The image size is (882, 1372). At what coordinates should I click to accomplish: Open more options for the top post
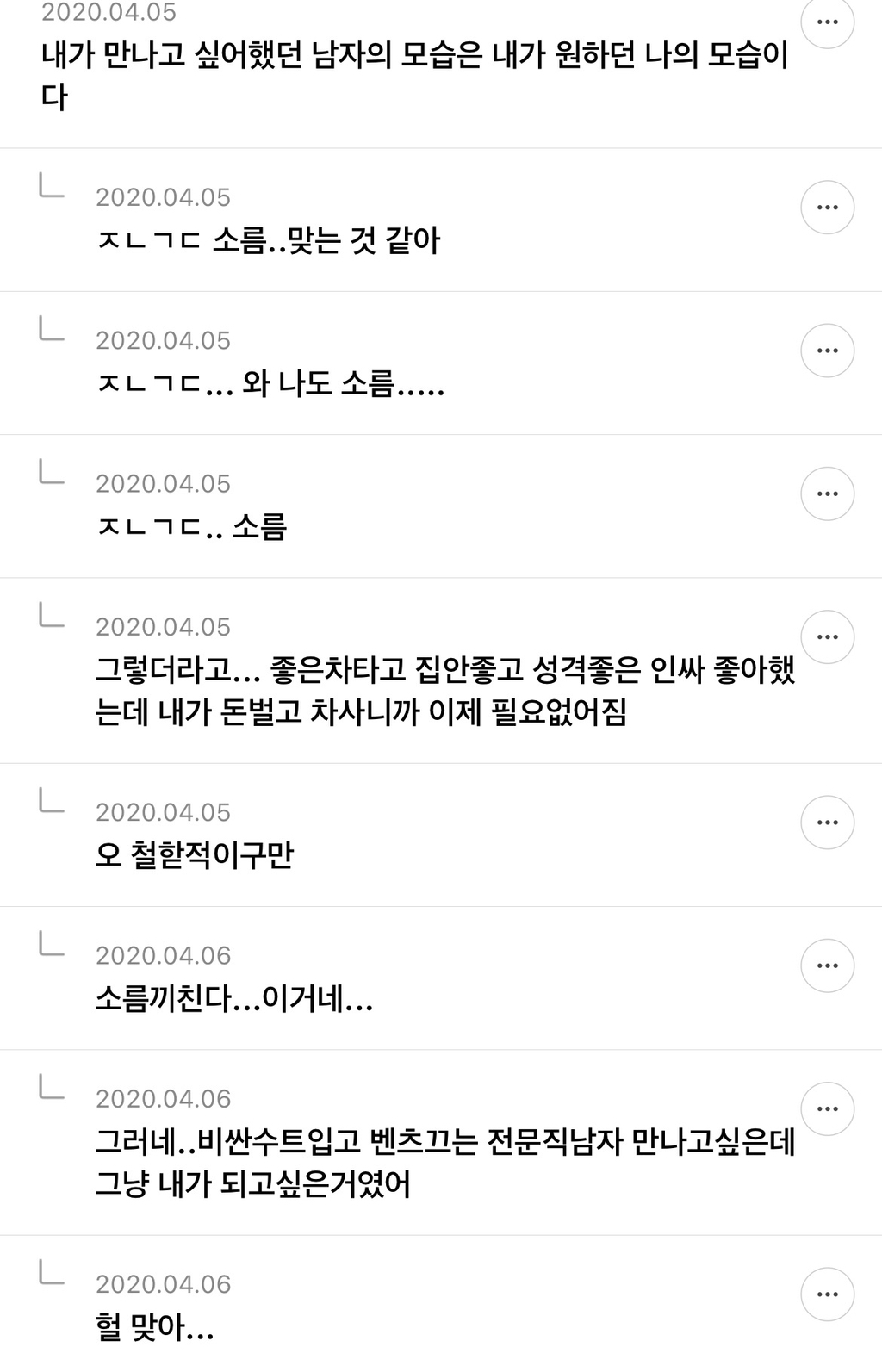pos(827,22)
